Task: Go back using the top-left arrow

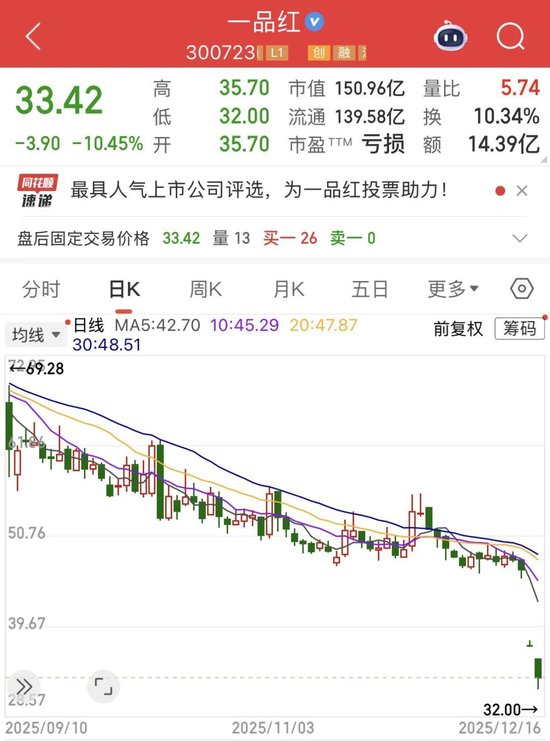Action: 34,36
